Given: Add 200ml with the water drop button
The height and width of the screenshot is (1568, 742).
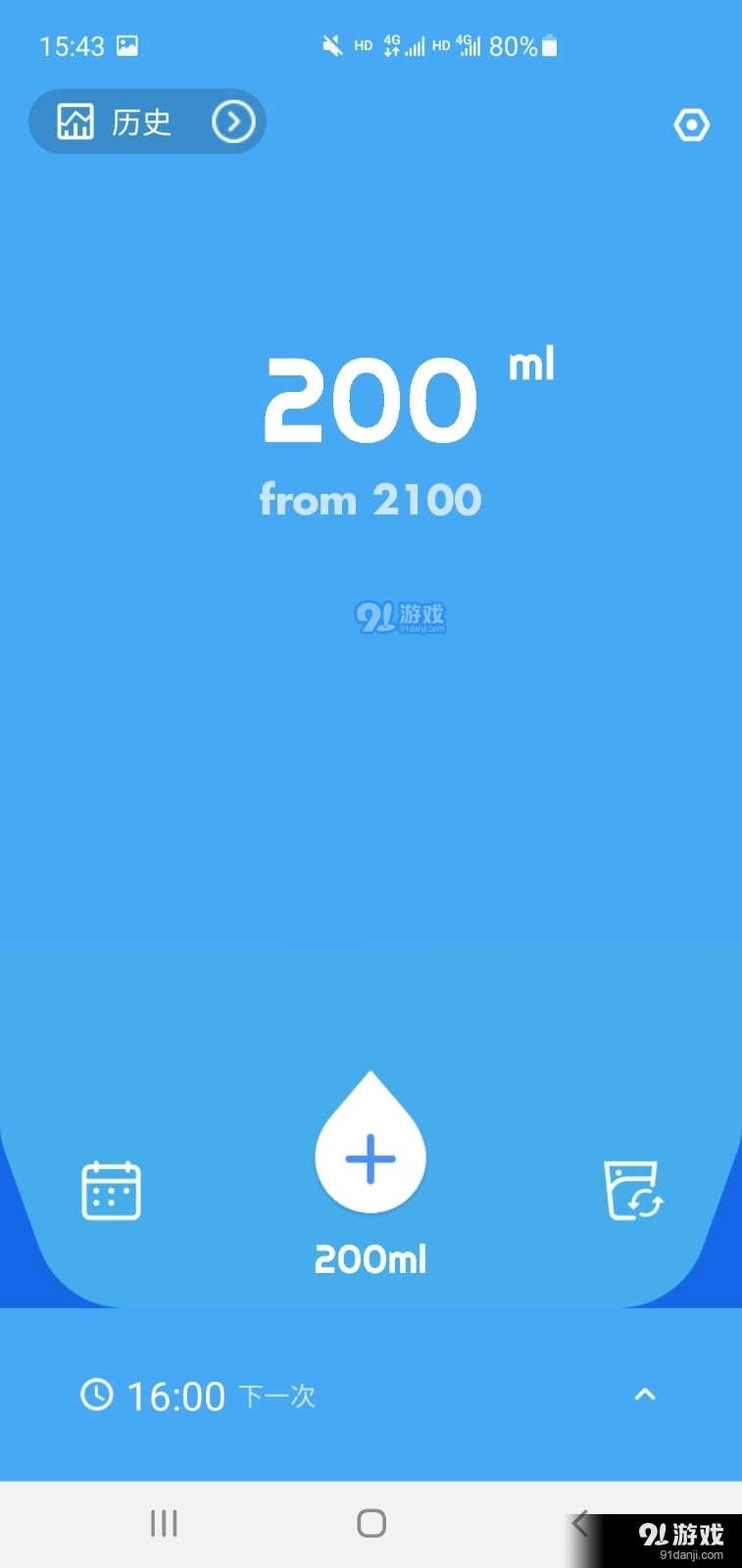Looking at the screenshot, I should coord(371,1143).
